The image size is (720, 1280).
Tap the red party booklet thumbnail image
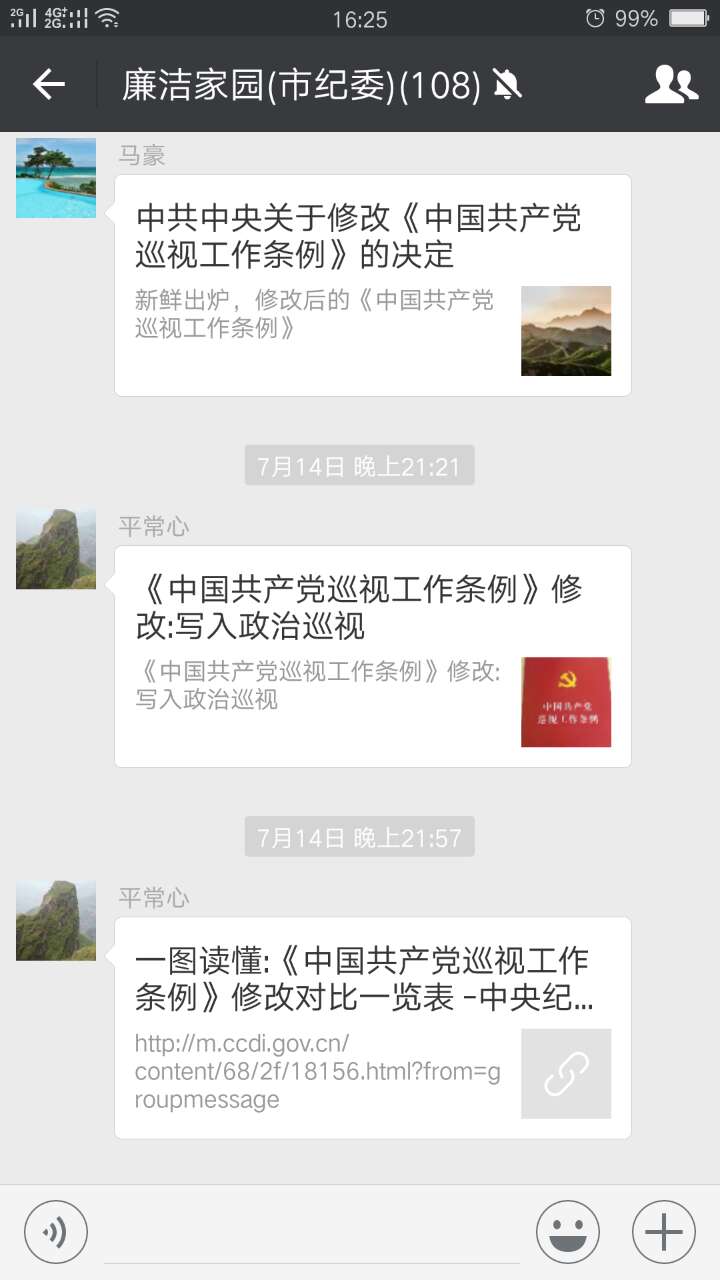tap(566, 702)
